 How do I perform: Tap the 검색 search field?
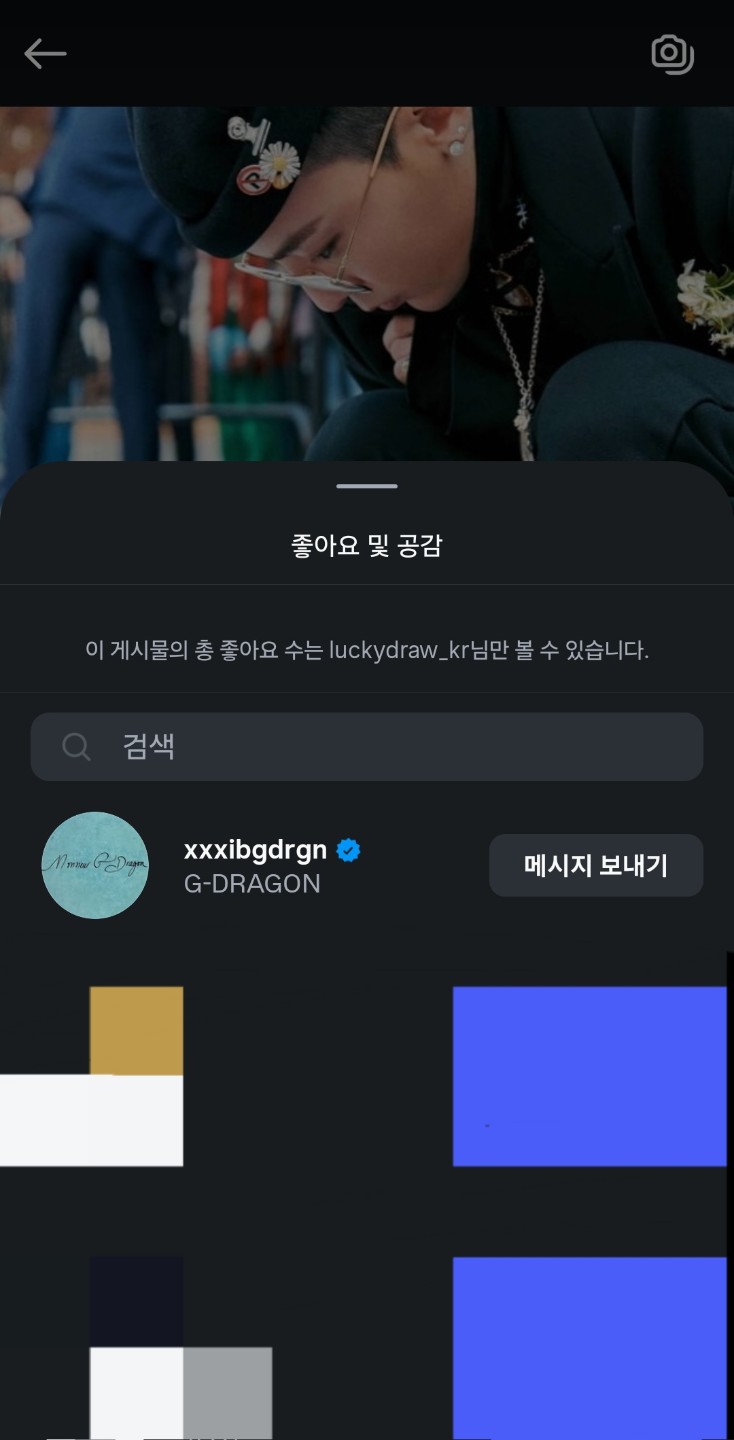coord(366,746)
